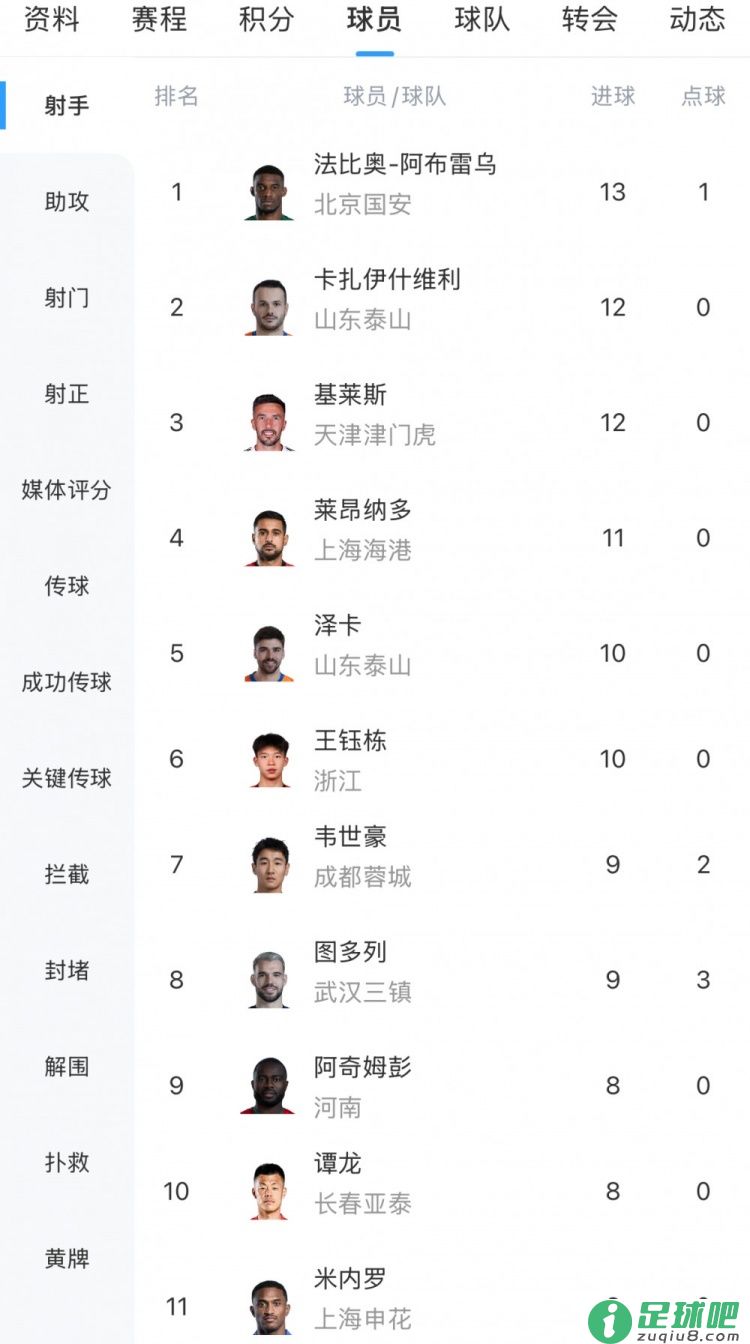Switch to the 积分 standings tab
The image size is (750, 1344).
coord(267,19)
